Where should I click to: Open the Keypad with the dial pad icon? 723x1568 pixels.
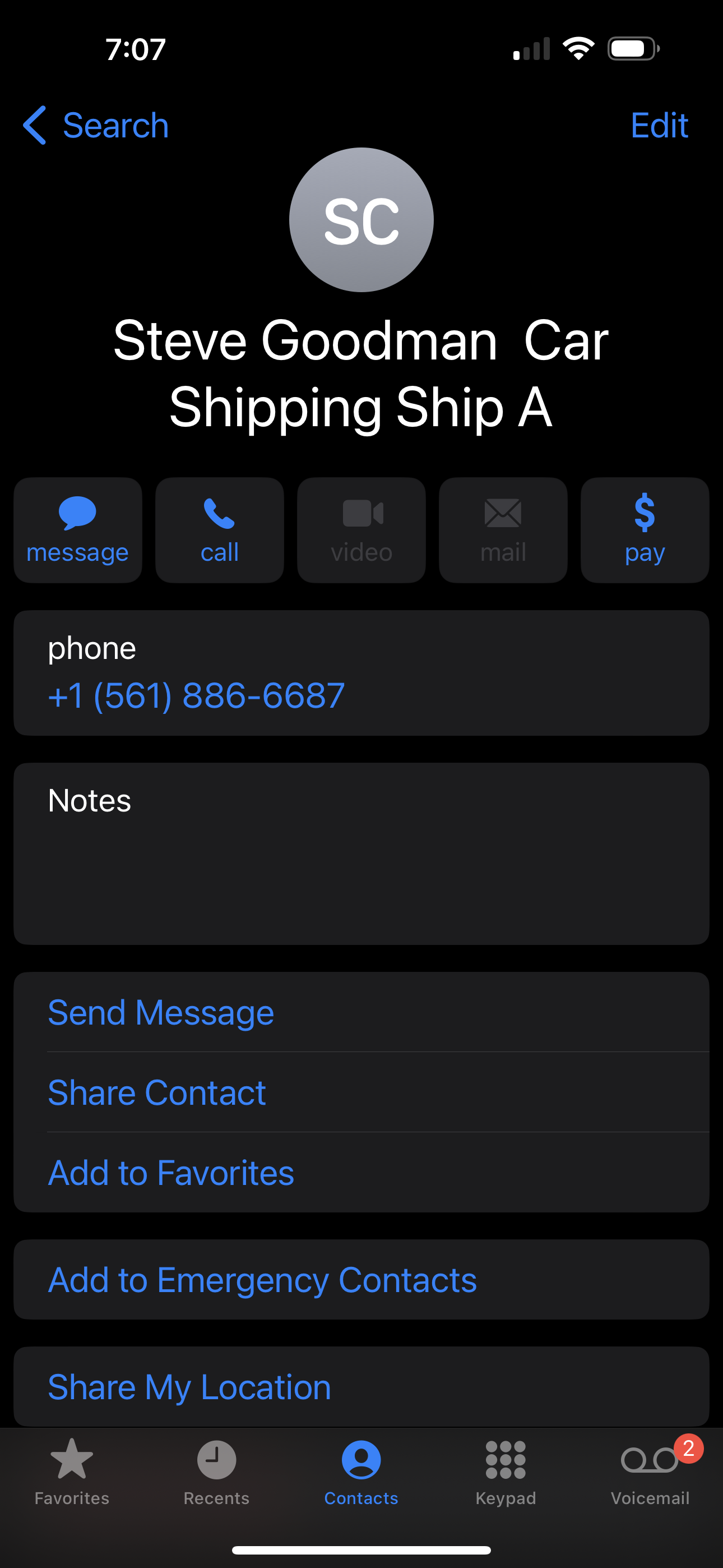[506, 1473]
